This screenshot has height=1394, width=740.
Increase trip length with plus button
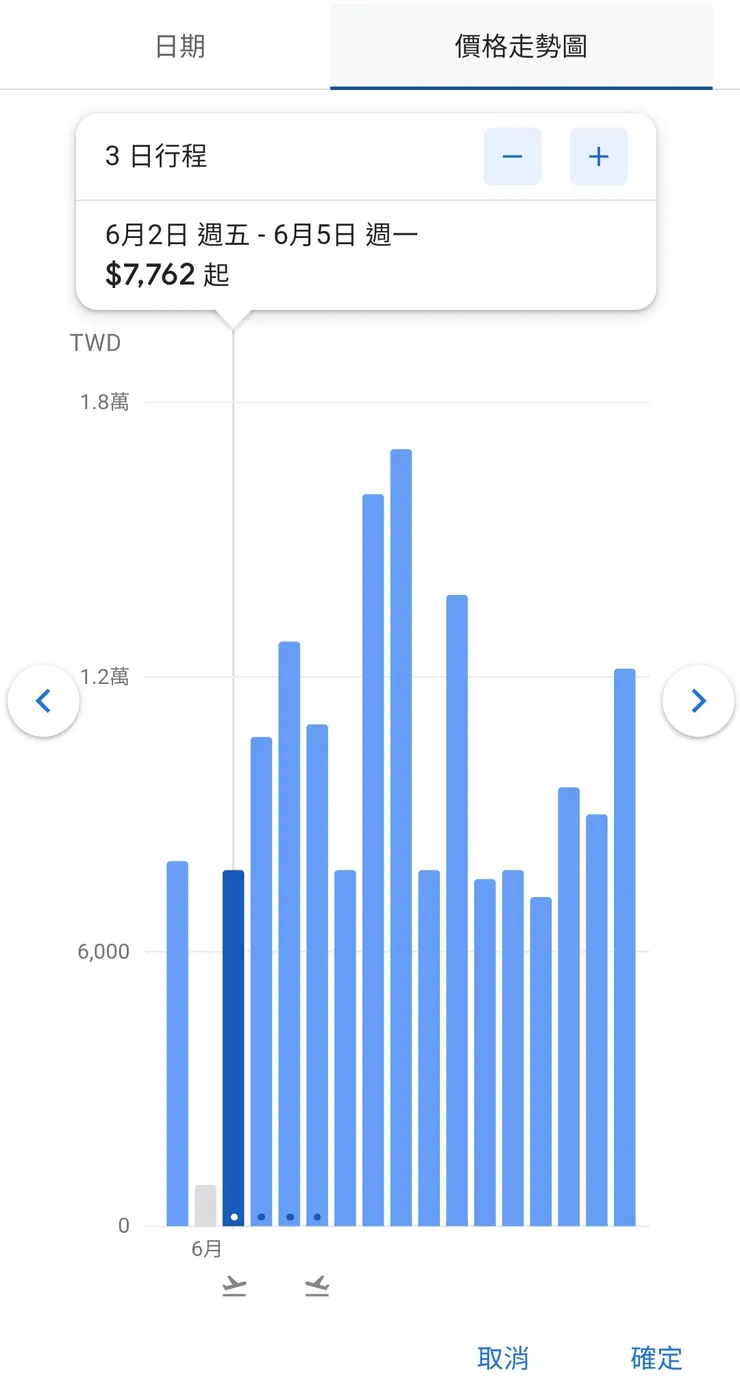tap(598, 157)
